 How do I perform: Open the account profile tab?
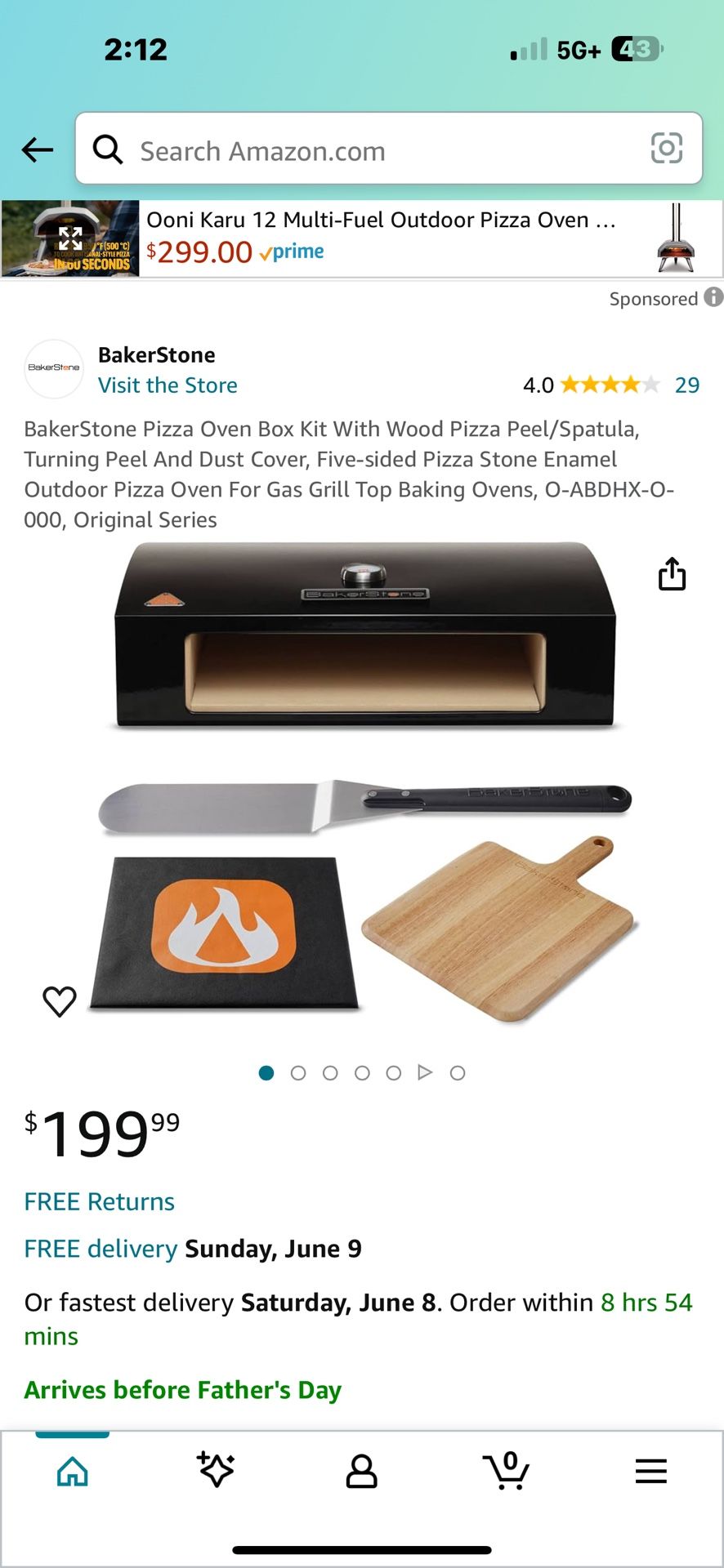361,1472
